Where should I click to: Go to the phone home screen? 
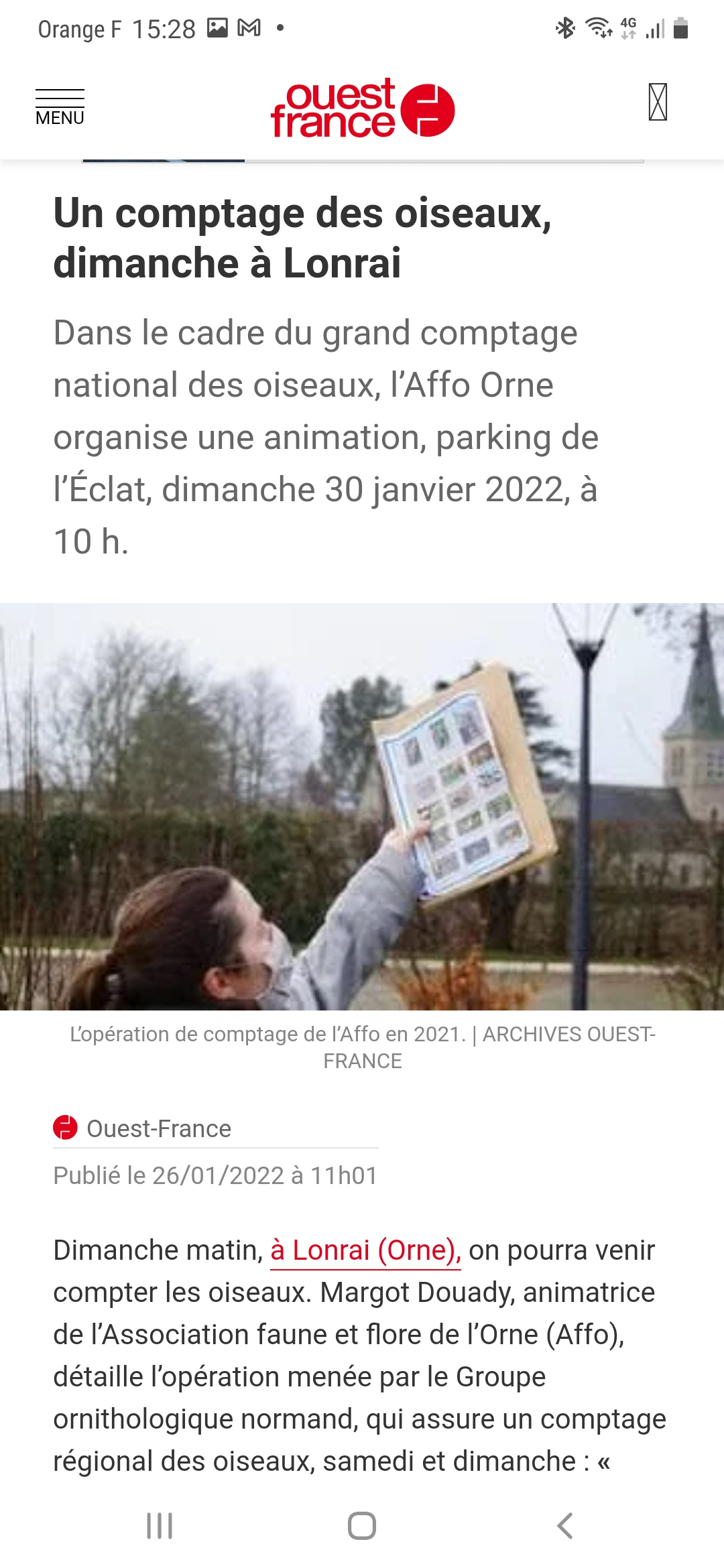click(x=362, y=1526)
